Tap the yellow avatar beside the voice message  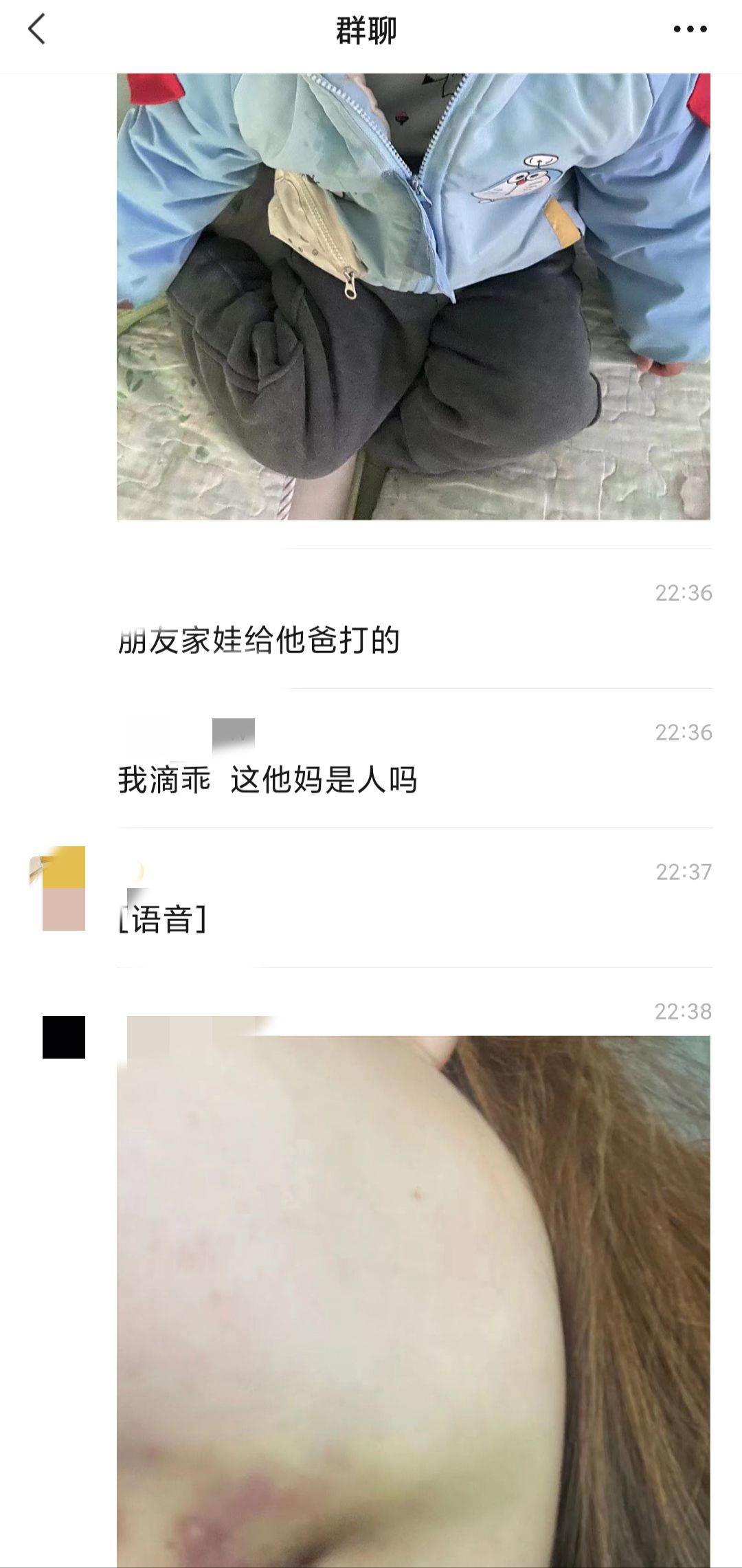click(x=63, y=888)
